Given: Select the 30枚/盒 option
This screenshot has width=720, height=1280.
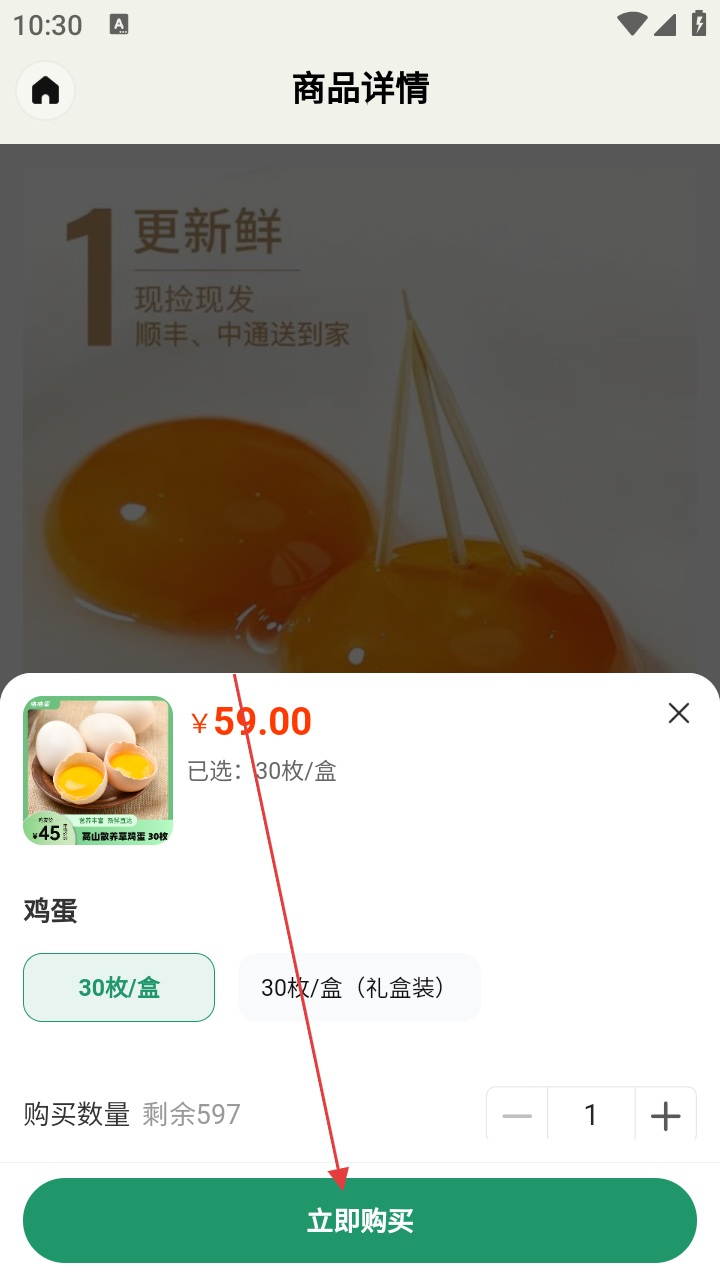Looking at the screenshot, I should click(119, 987).
